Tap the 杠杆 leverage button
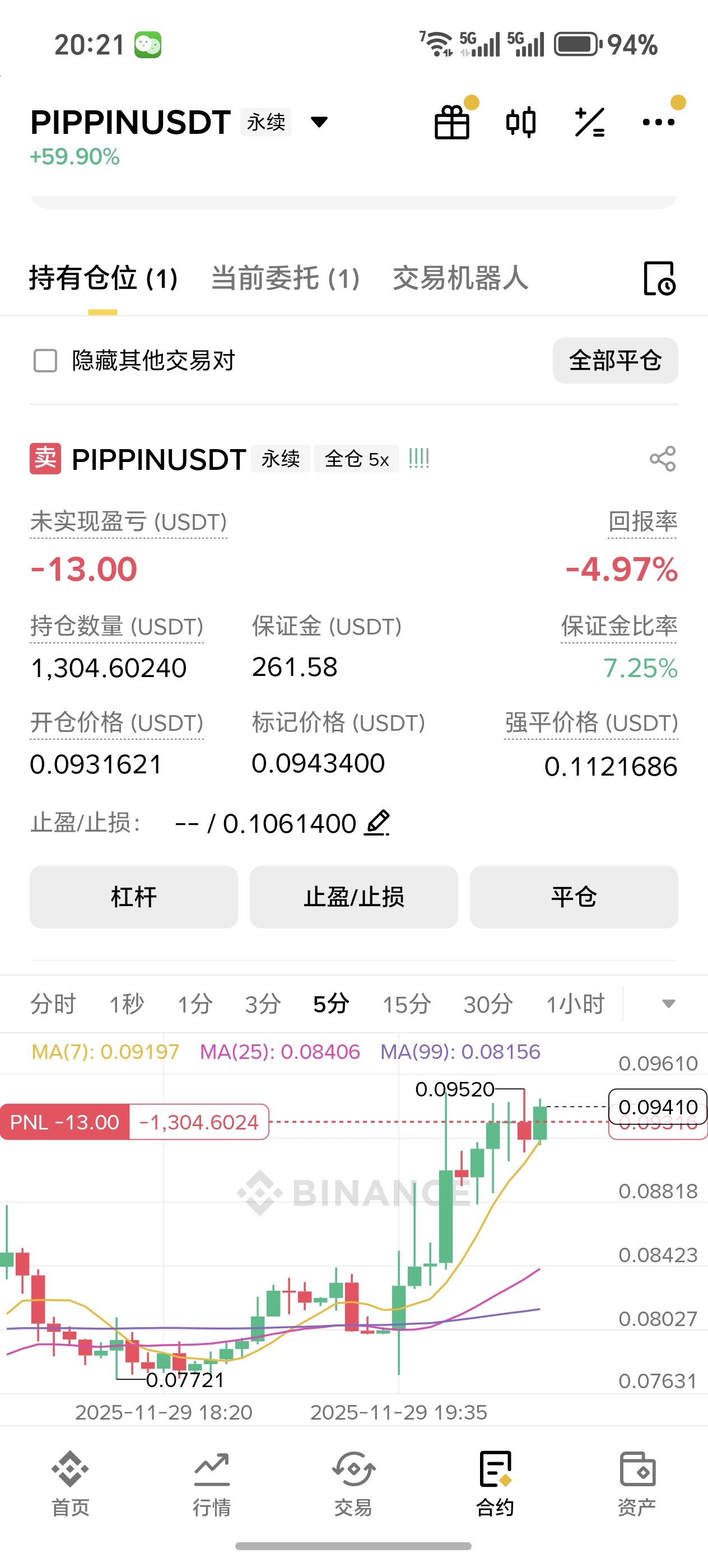The width and height of the screenshot is (708, 1568). coord(133,897)
